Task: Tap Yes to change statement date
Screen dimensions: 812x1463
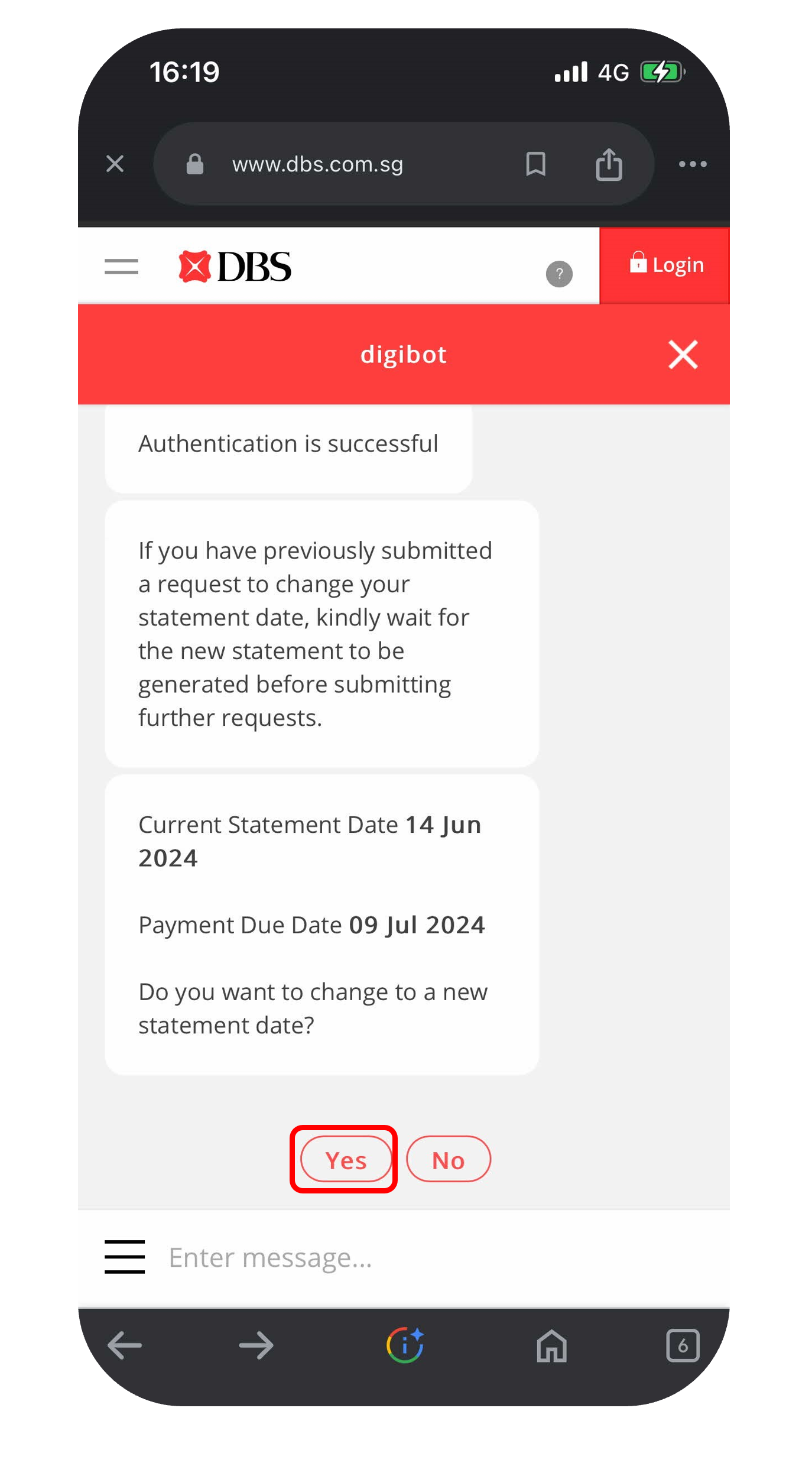Action: [x=346, y=1160]
